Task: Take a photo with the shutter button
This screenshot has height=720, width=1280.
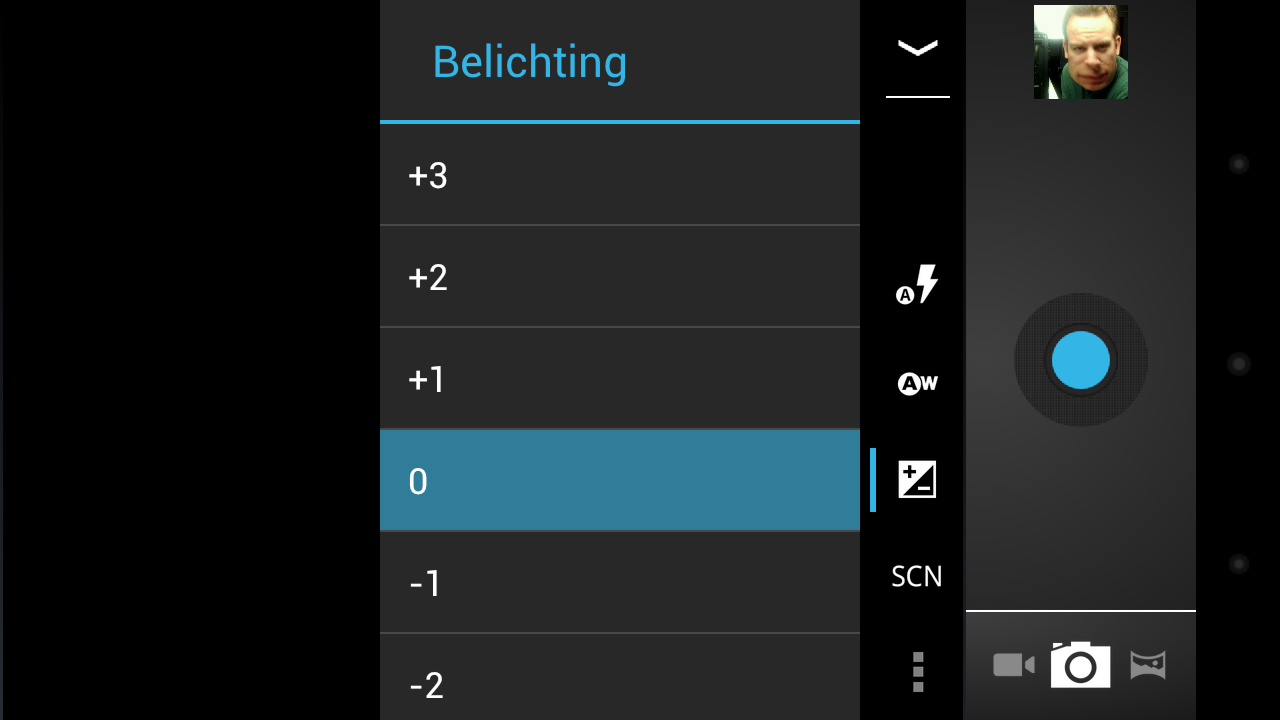Action: [x=1081, y=360]
